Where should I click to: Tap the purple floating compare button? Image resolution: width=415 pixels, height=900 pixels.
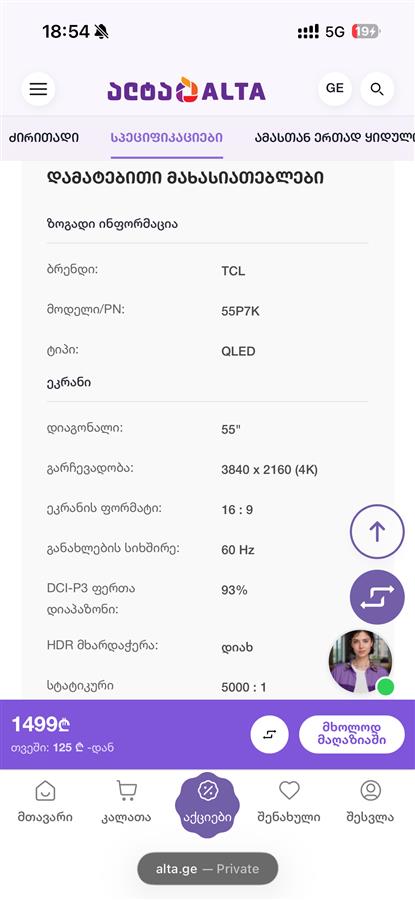tap(377, 597)
